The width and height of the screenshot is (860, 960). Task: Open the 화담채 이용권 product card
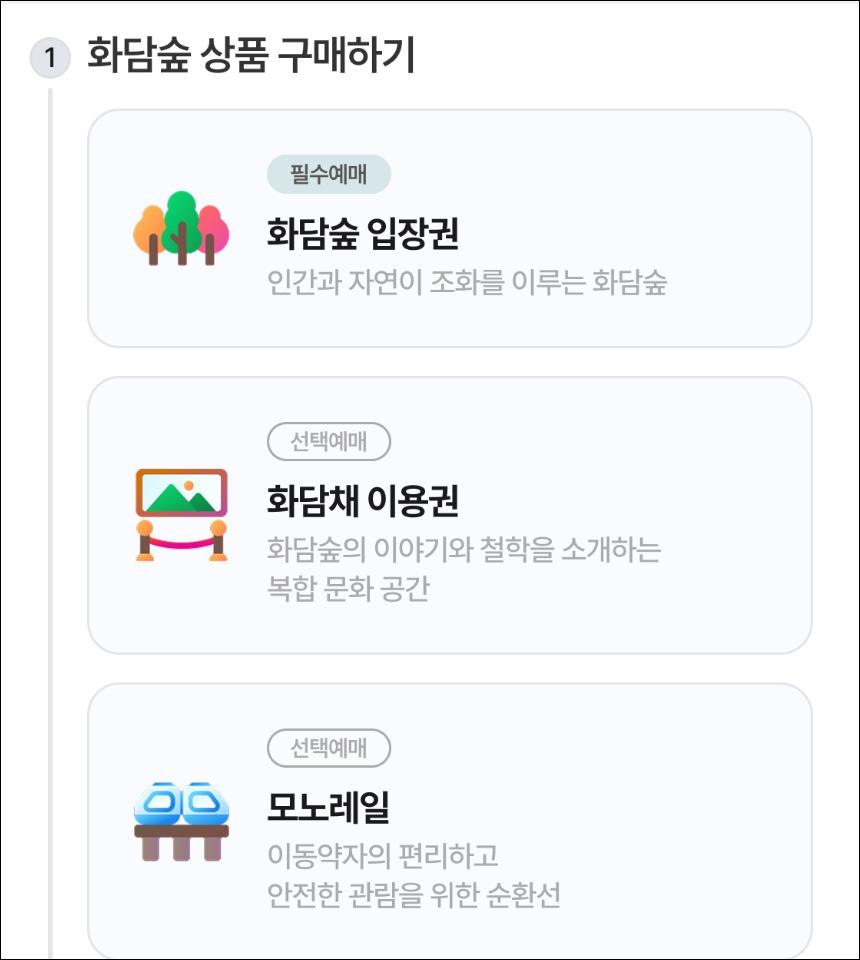pos(450,512)
